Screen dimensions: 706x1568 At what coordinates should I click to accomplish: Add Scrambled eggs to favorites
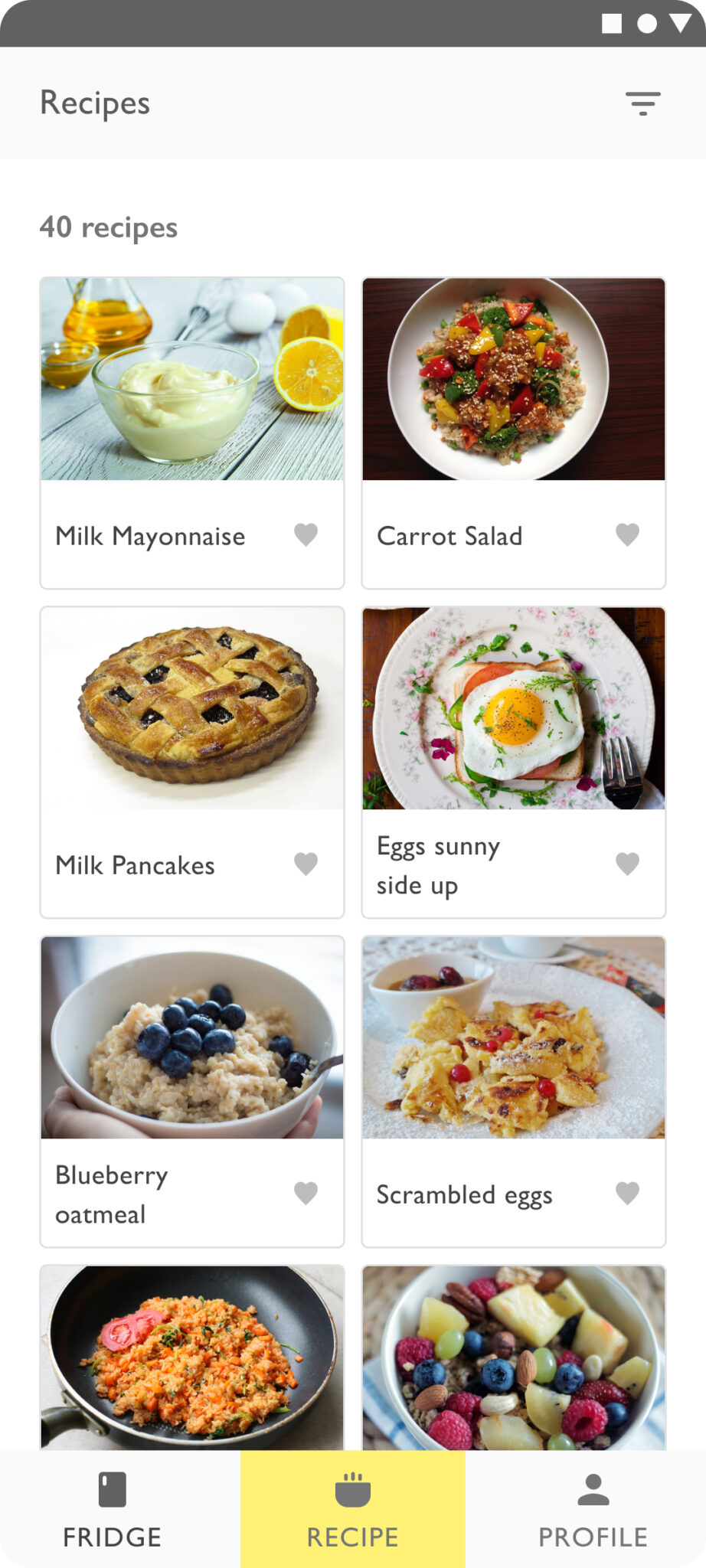coord(627,1193)
